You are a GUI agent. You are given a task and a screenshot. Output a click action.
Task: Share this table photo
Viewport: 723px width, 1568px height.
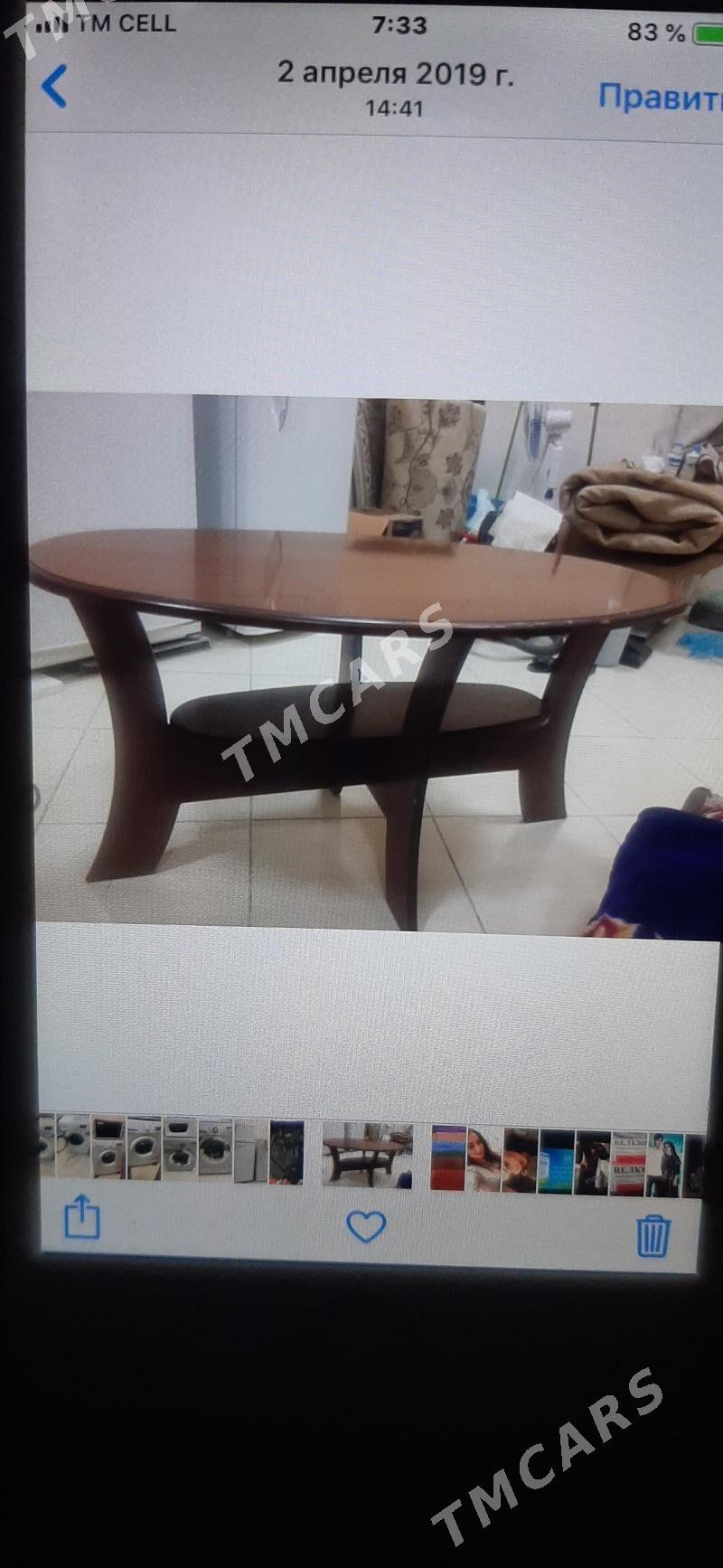(x=81, y=1216)
